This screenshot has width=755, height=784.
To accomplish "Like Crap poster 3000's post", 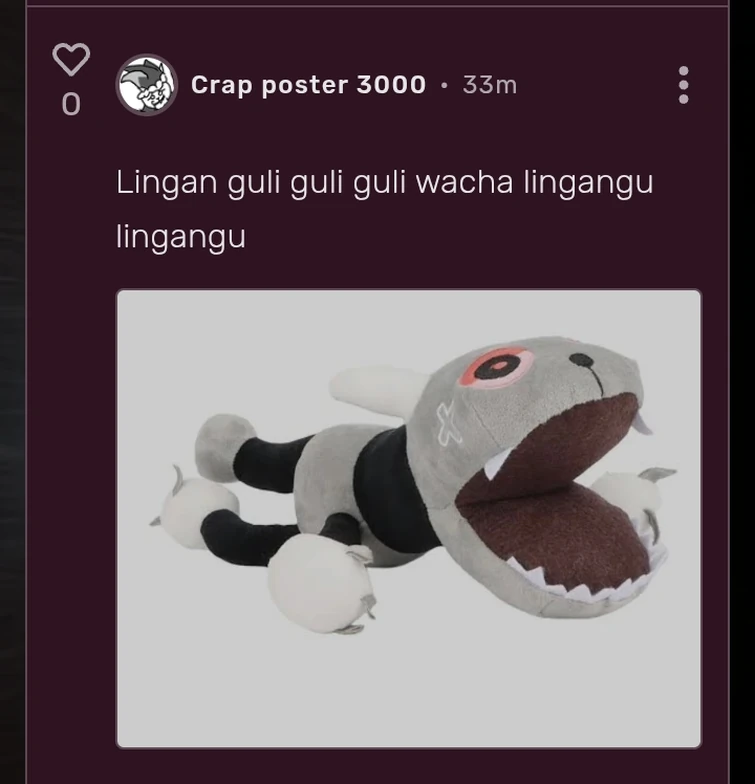I will coord(71,60).
